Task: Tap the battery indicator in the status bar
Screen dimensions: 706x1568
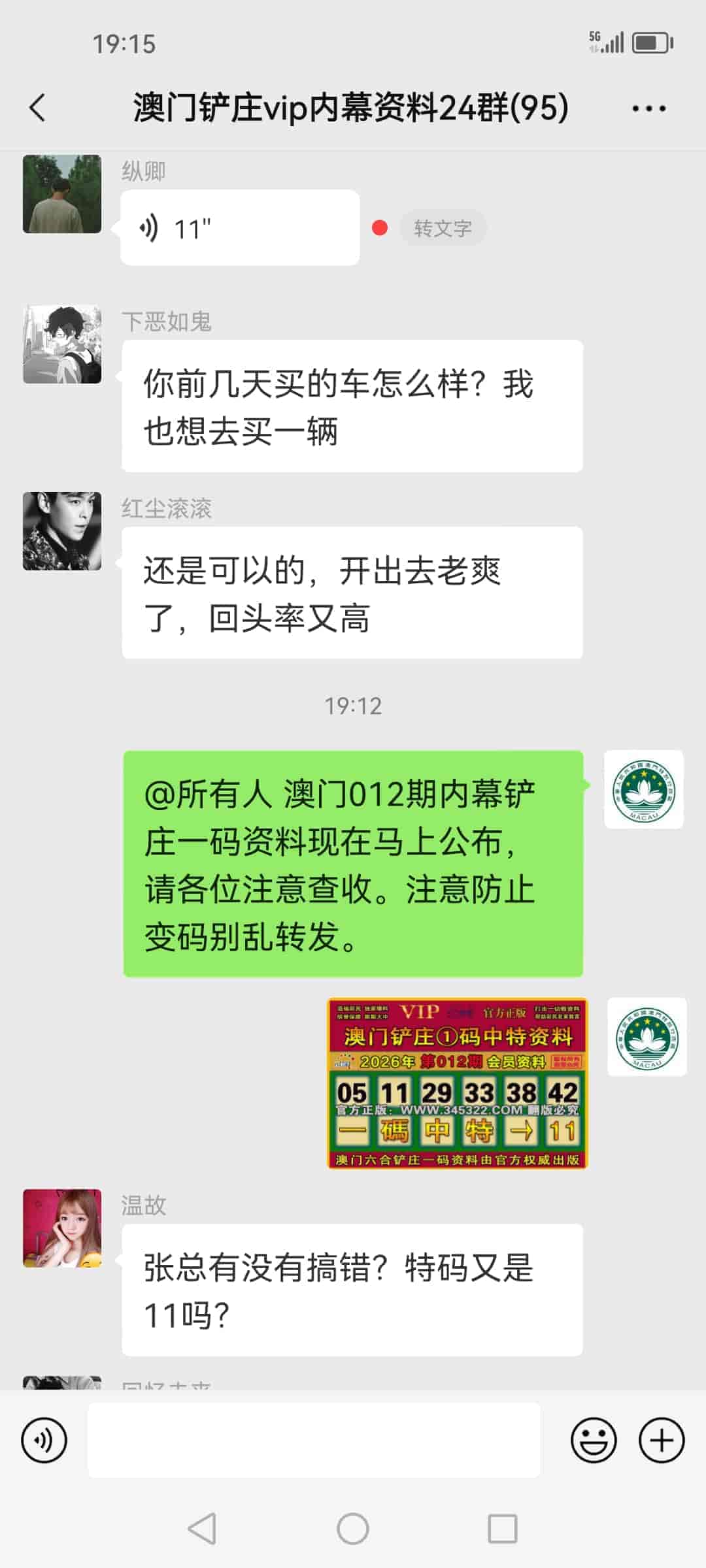Action: pyautogui.click(x=649, y=42)
